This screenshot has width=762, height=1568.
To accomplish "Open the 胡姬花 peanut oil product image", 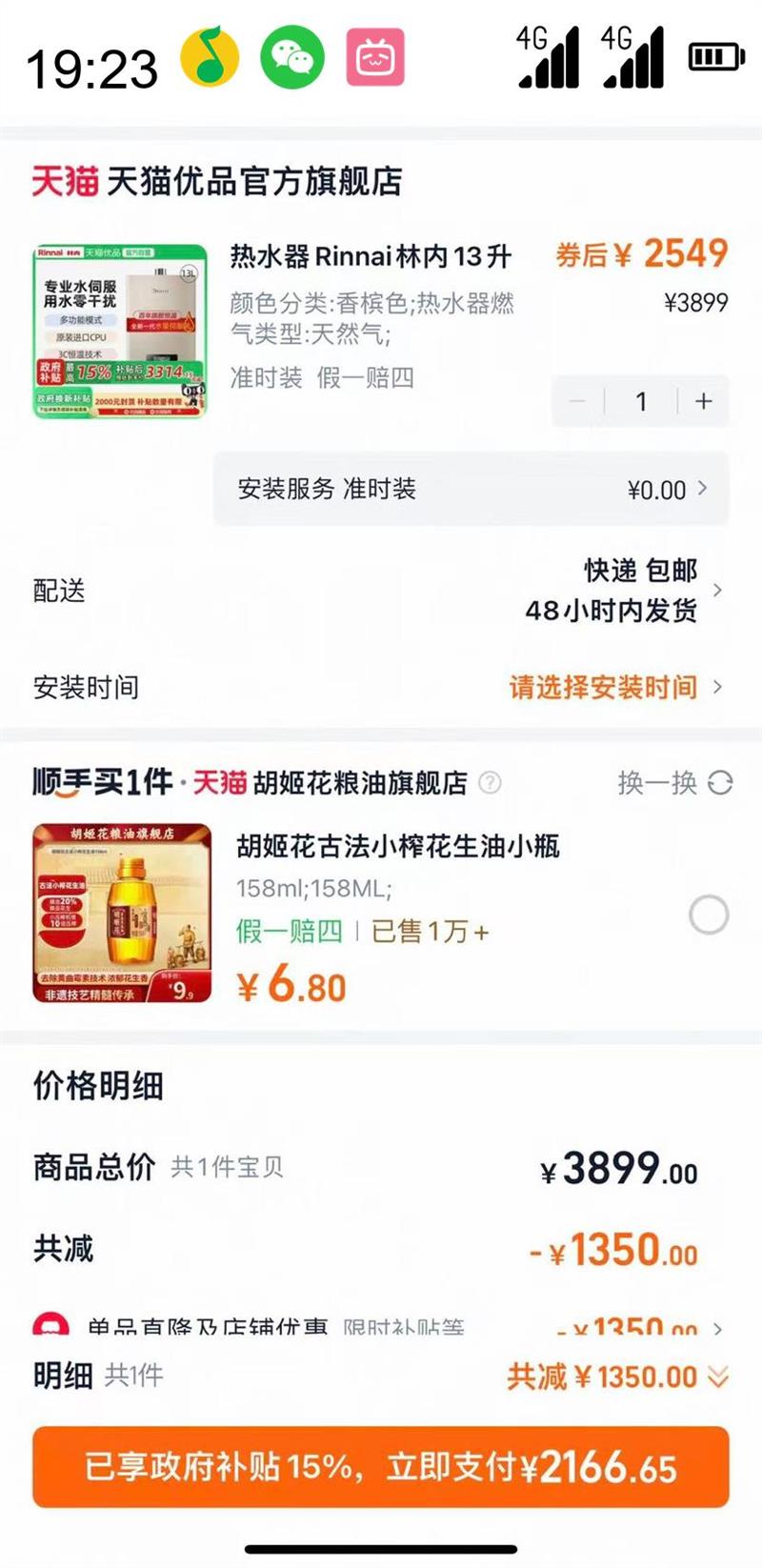I will click(x=122, y=913).
